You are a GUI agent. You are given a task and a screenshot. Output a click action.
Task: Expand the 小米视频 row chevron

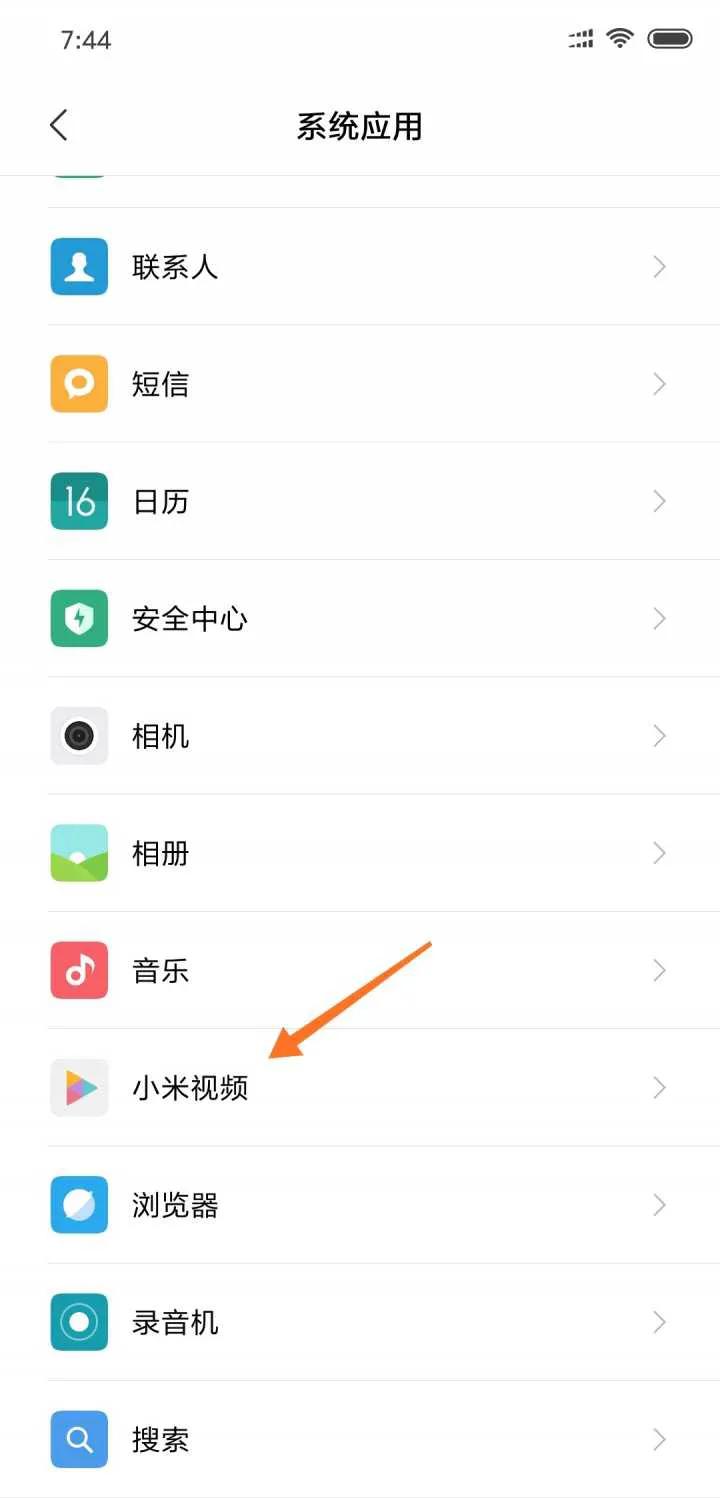pos(658,1087)
